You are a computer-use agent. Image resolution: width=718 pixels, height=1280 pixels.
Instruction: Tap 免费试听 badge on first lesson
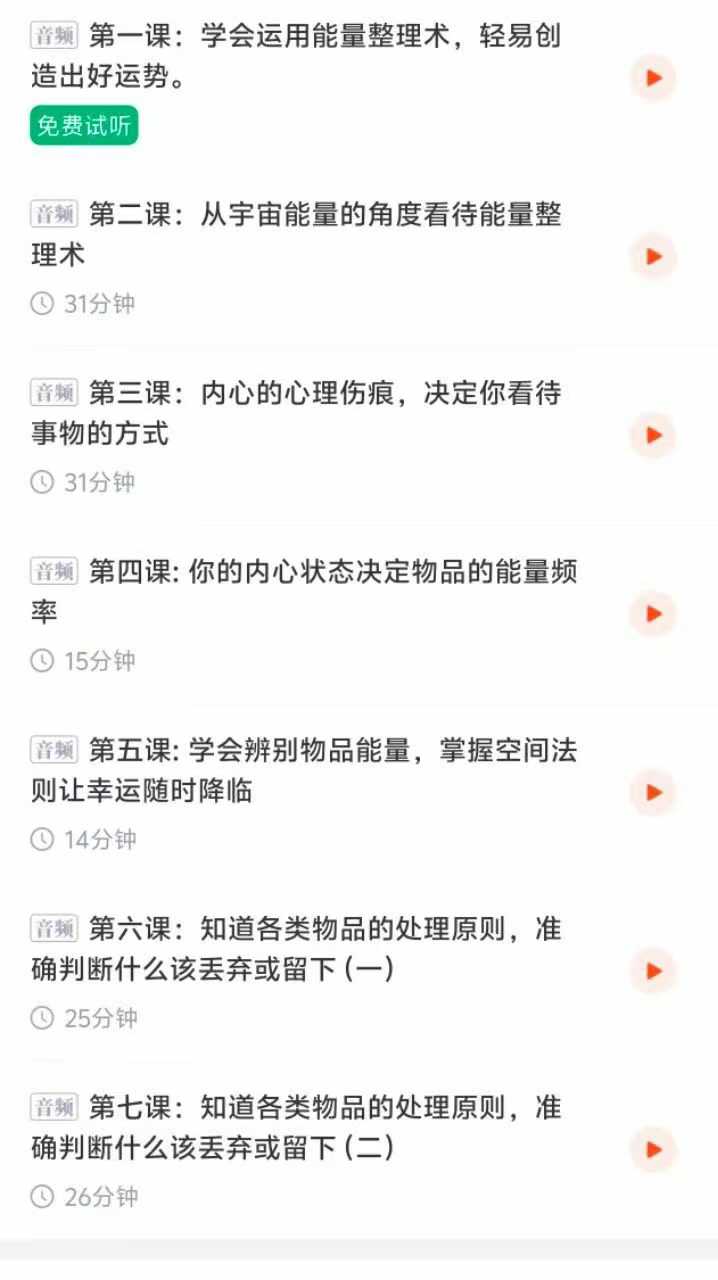(84, 126)
